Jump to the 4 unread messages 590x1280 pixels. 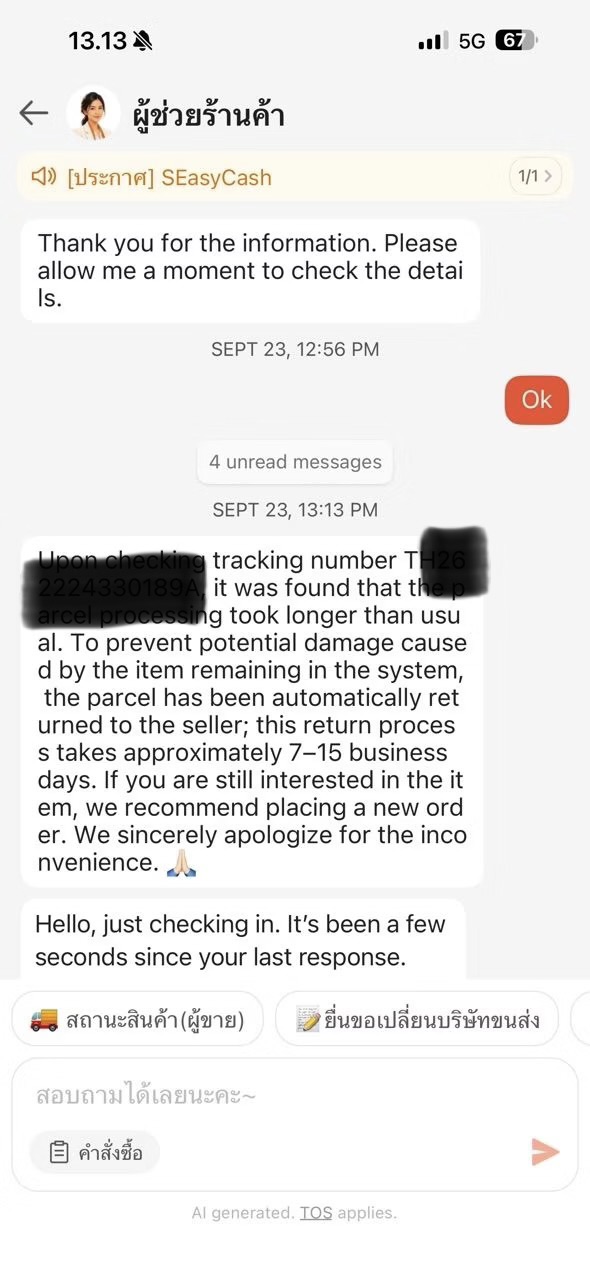click(295, 462)
